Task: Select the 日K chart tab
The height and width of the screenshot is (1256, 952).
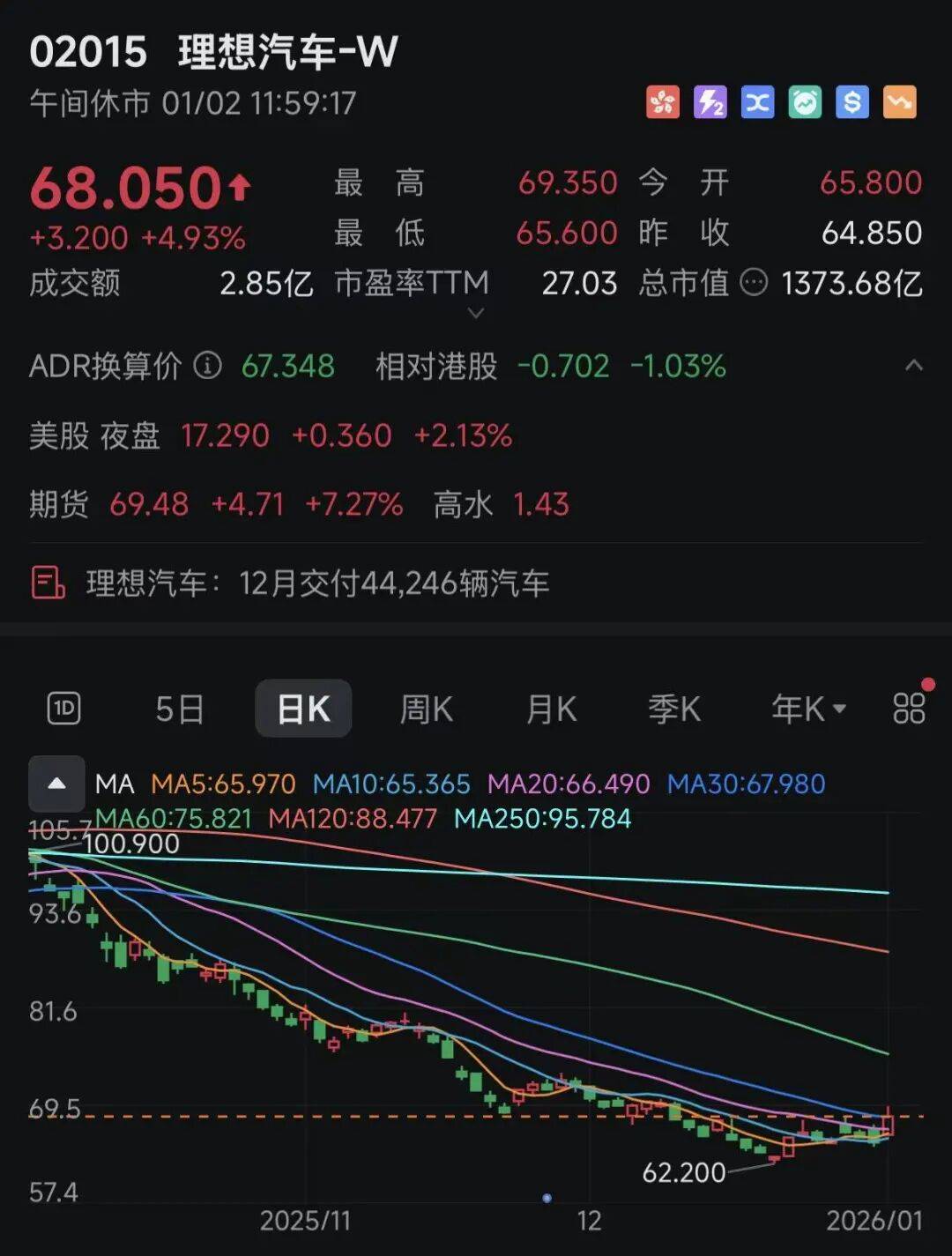Action: pyautogui.click(x=303, y=709)
